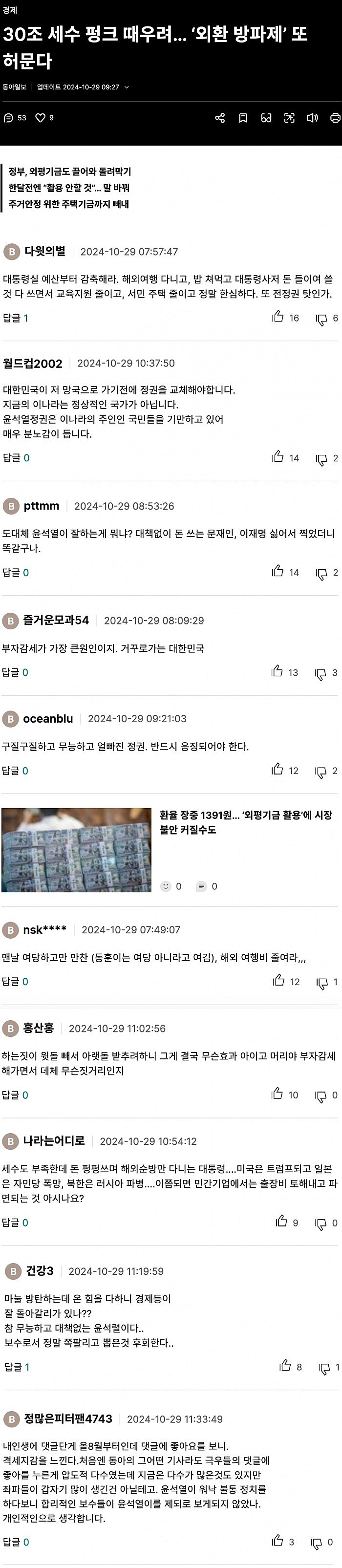Screen dimensions: 342x1568
Task: Share this article
Action: click(220, 118)
